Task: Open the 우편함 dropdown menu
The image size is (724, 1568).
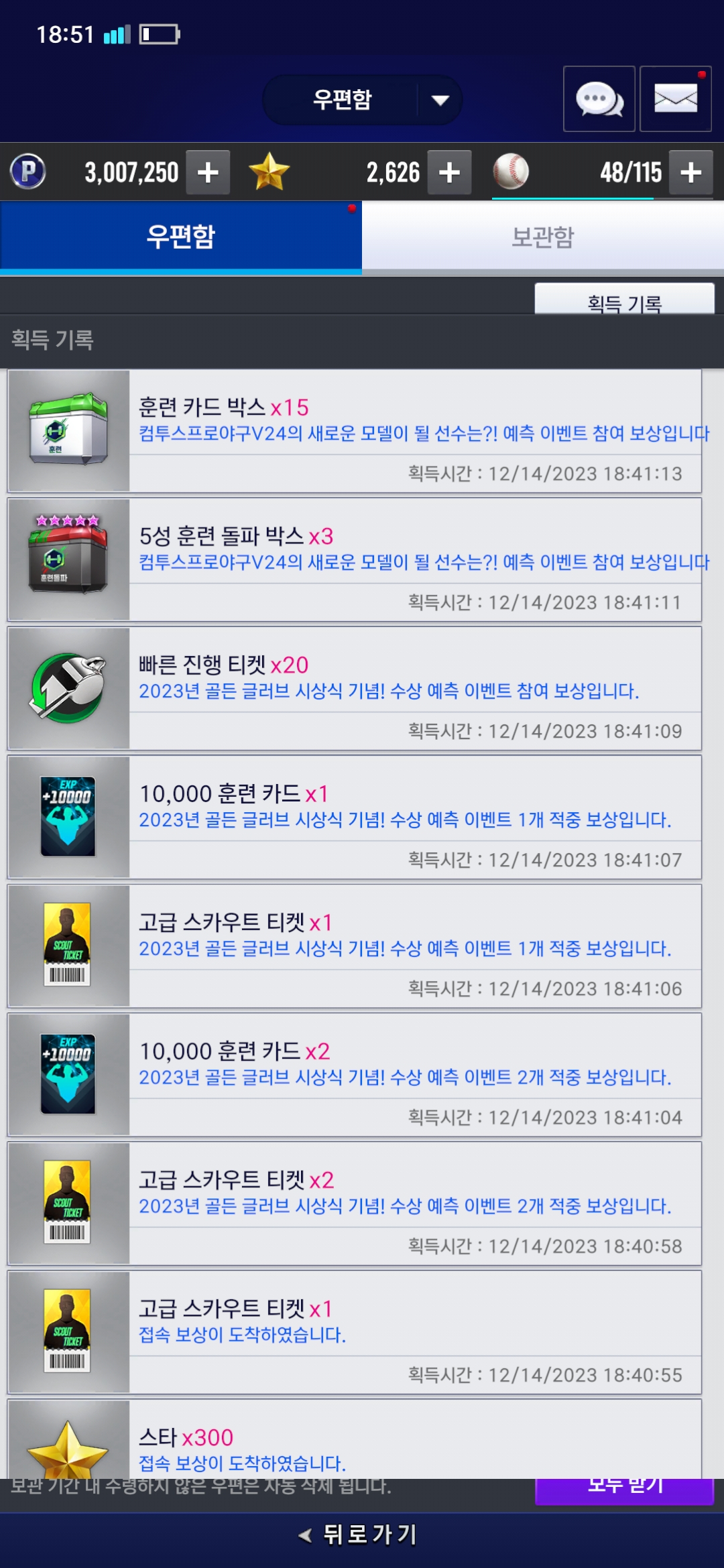Action: pos(363,100)
